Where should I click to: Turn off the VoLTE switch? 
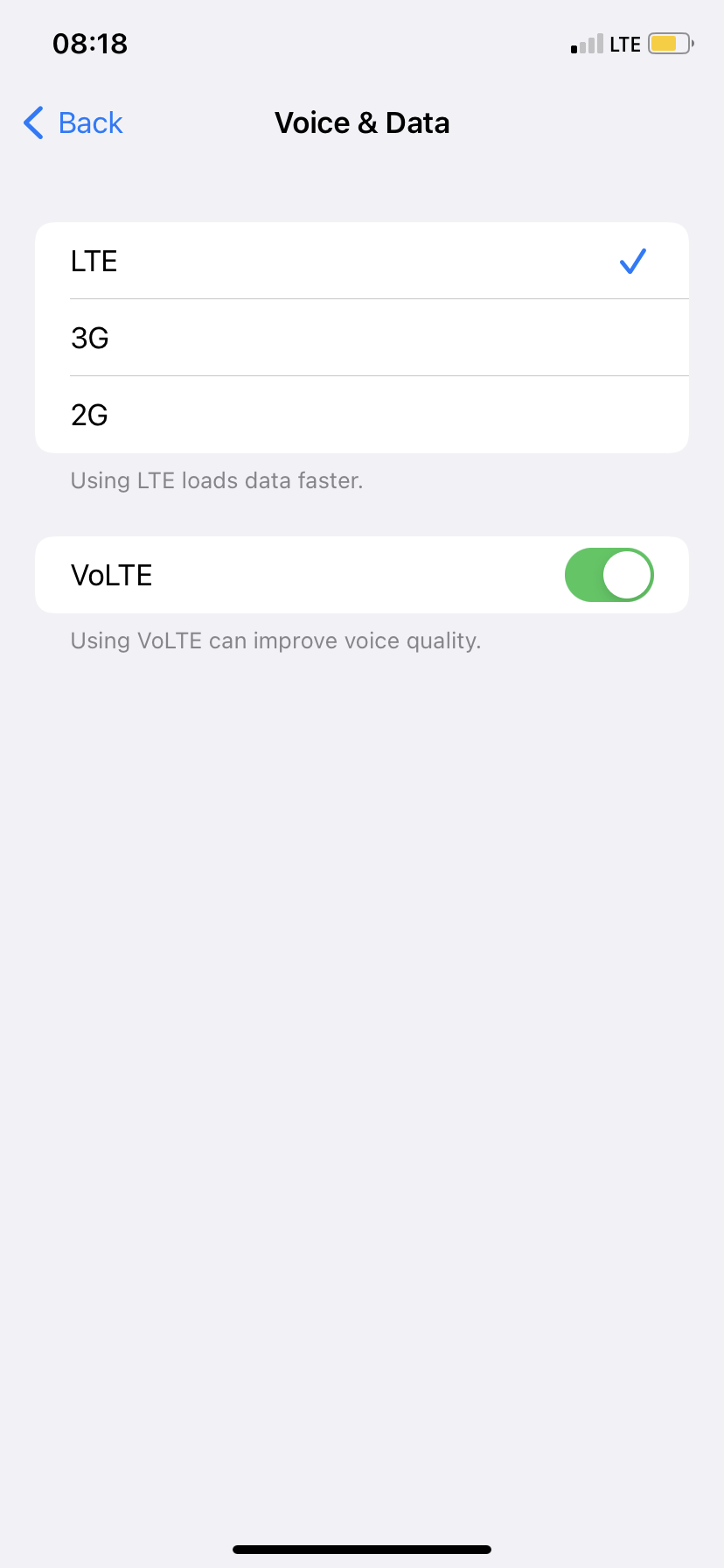pos(609,575)
